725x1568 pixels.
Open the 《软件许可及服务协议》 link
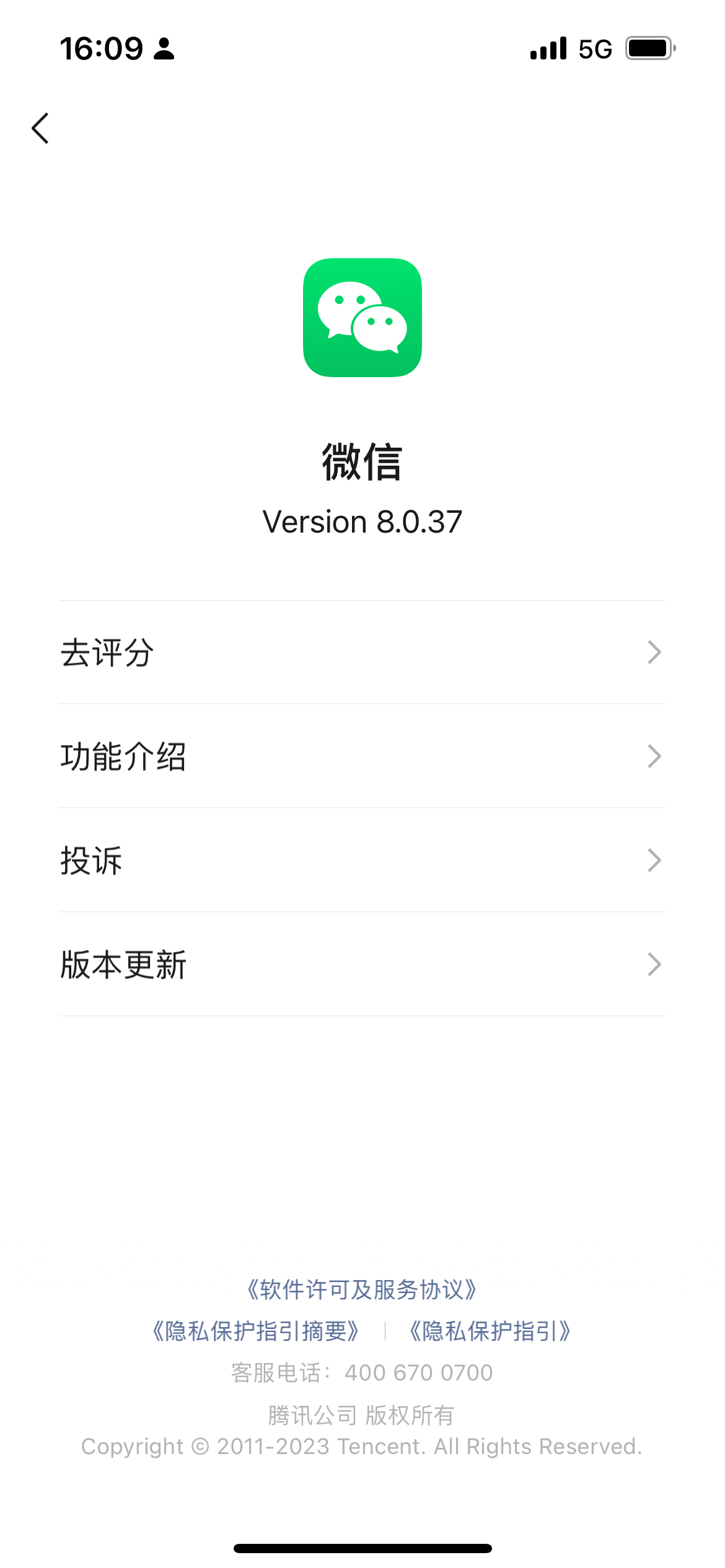tap(362, 1290)
